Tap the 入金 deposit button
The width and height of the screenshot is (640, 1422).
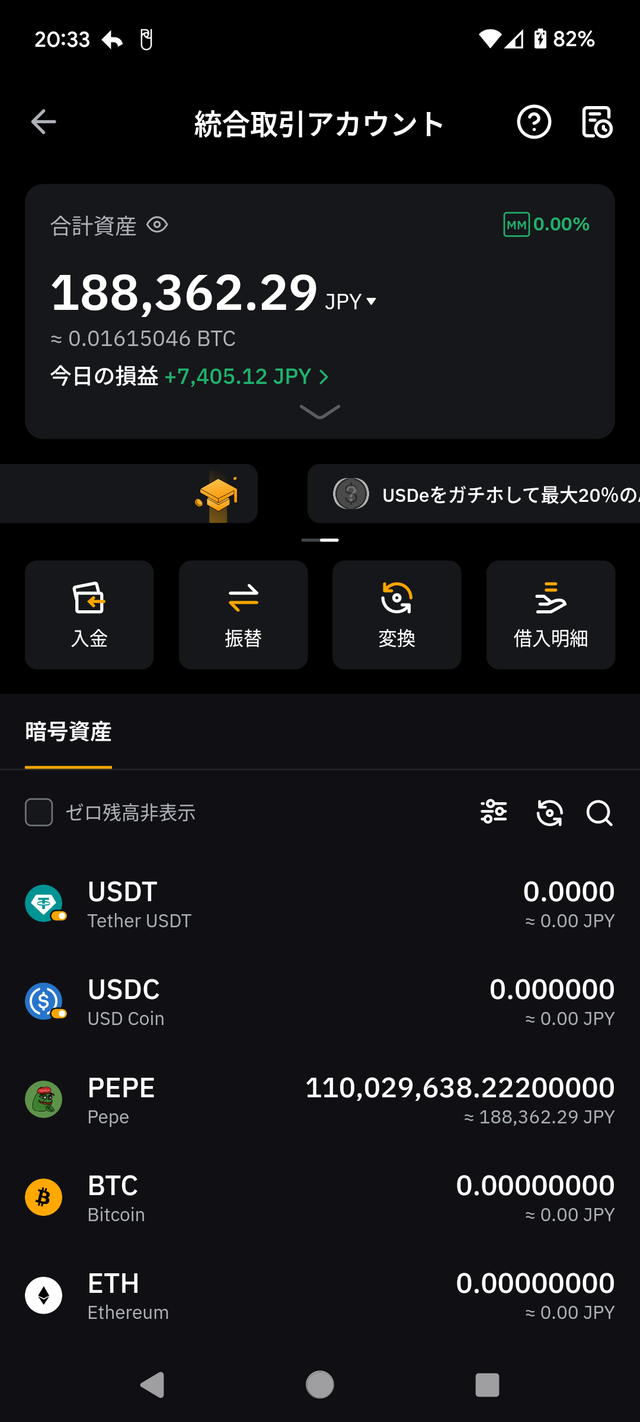point(89,615)
